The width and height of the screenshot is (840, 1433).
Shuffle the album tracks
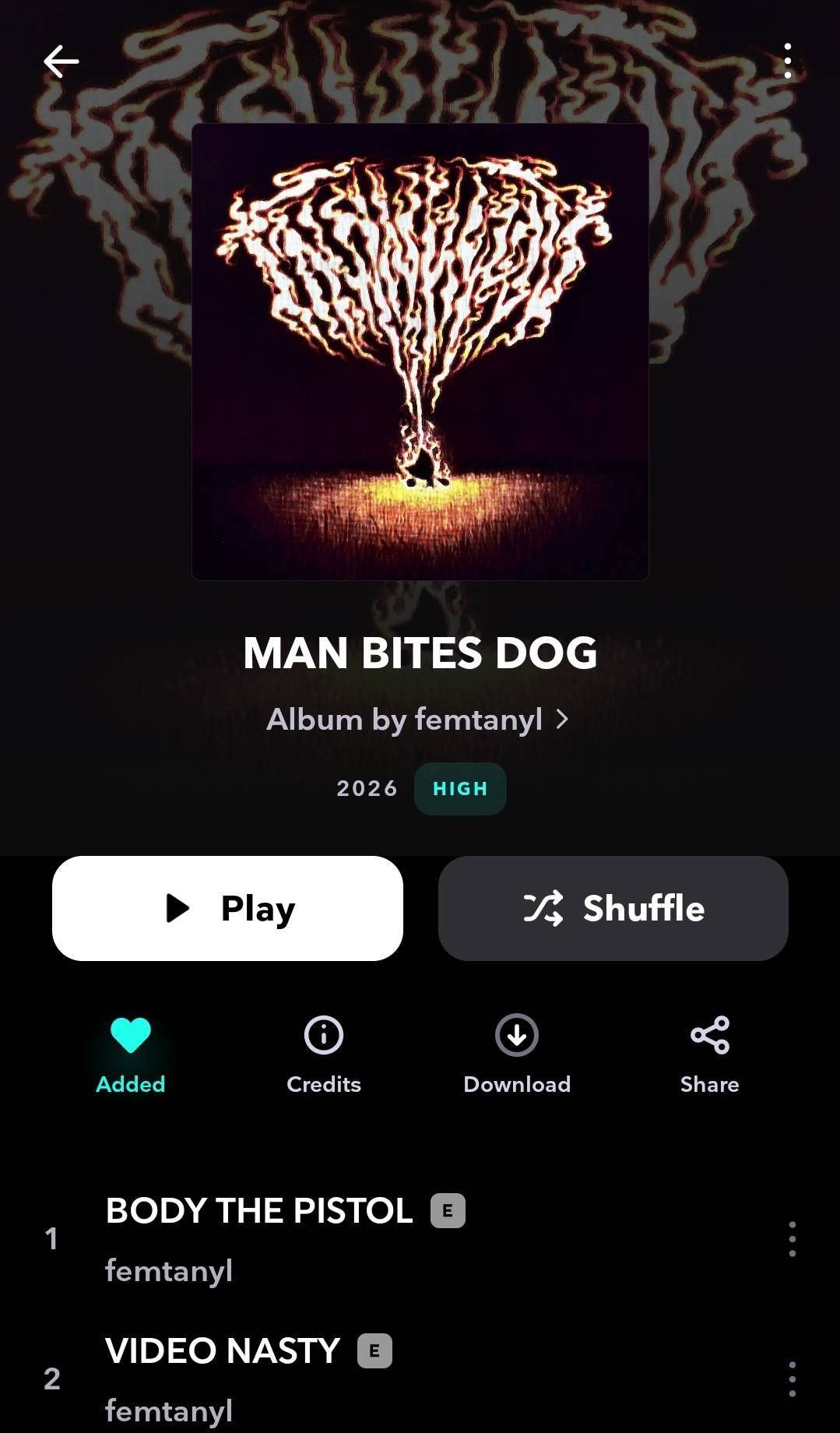point(613,908)
